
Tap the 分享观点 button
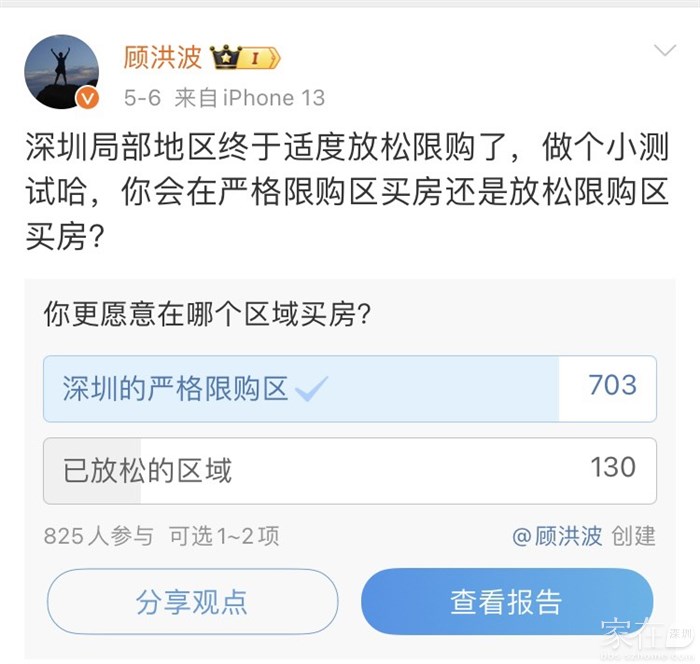[192, 602]
